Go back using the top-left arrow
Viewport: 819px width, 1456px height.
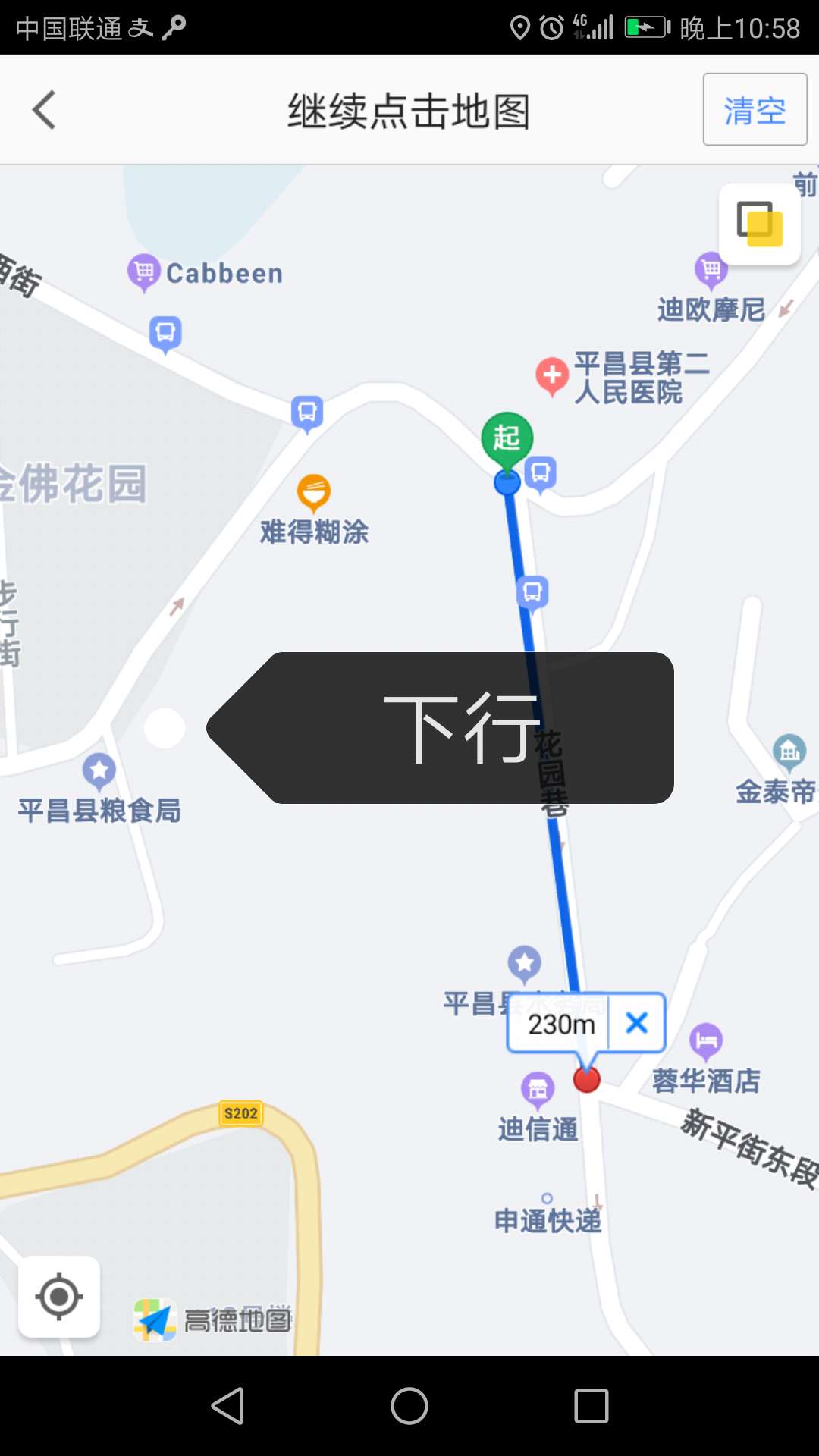click(45, 111)
